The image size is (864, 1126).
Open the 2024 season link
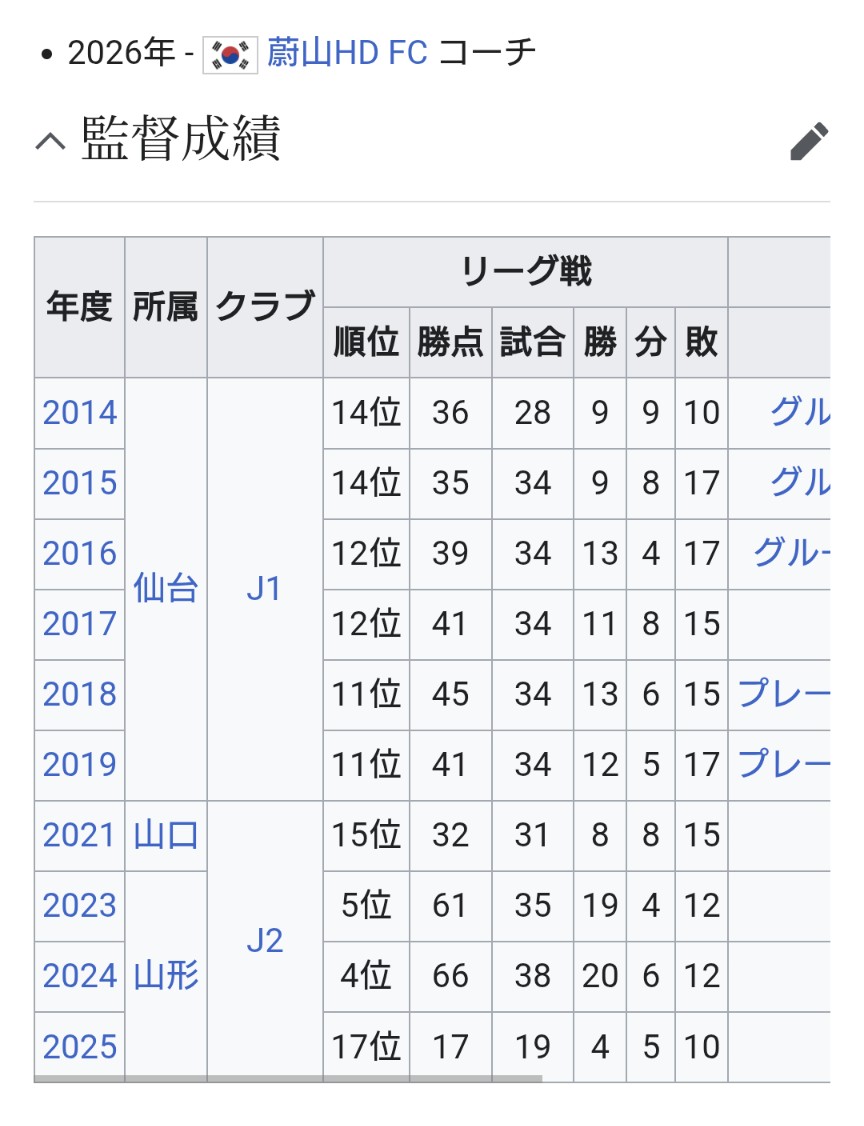(x=79, y=976)
